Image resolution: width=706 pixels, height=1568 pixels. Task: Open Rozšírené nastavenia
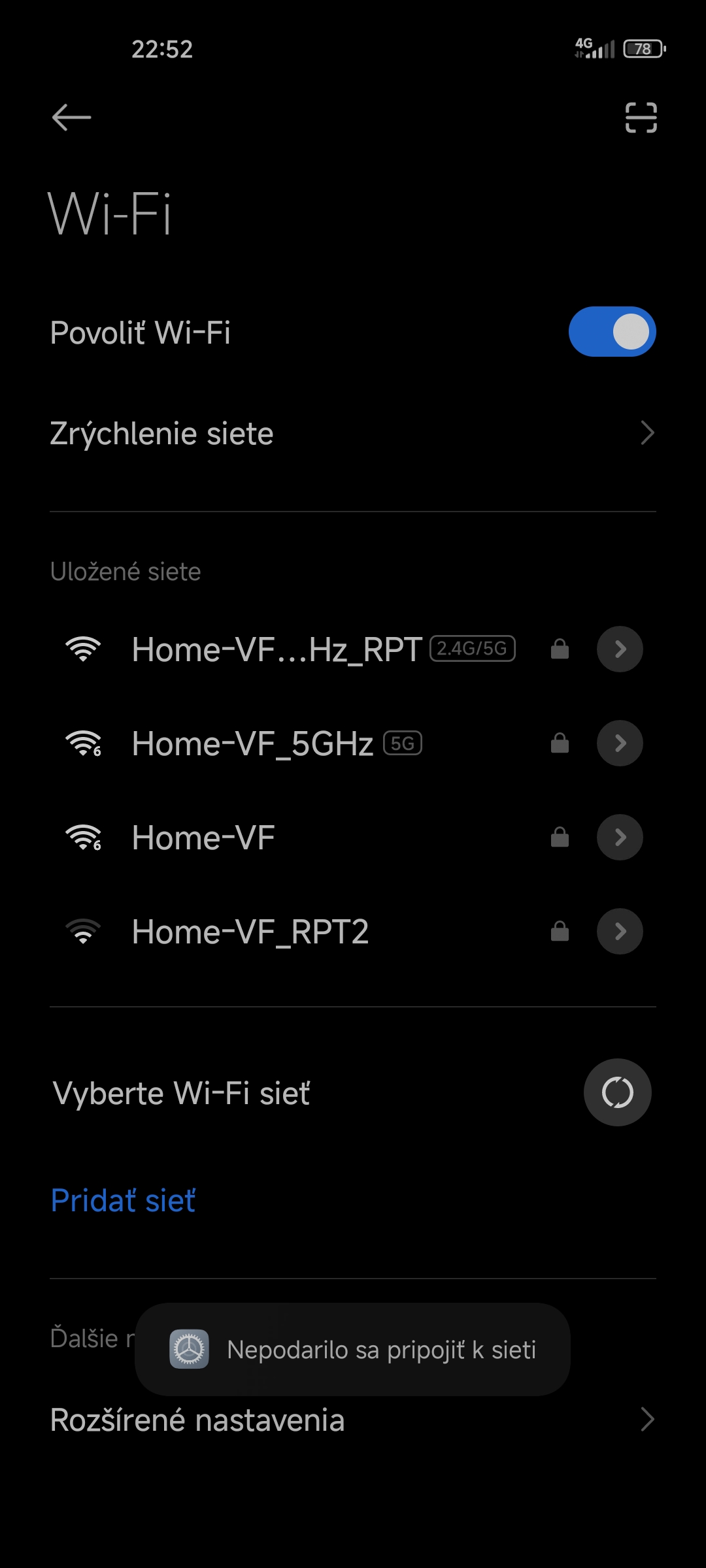[353, 1420]
